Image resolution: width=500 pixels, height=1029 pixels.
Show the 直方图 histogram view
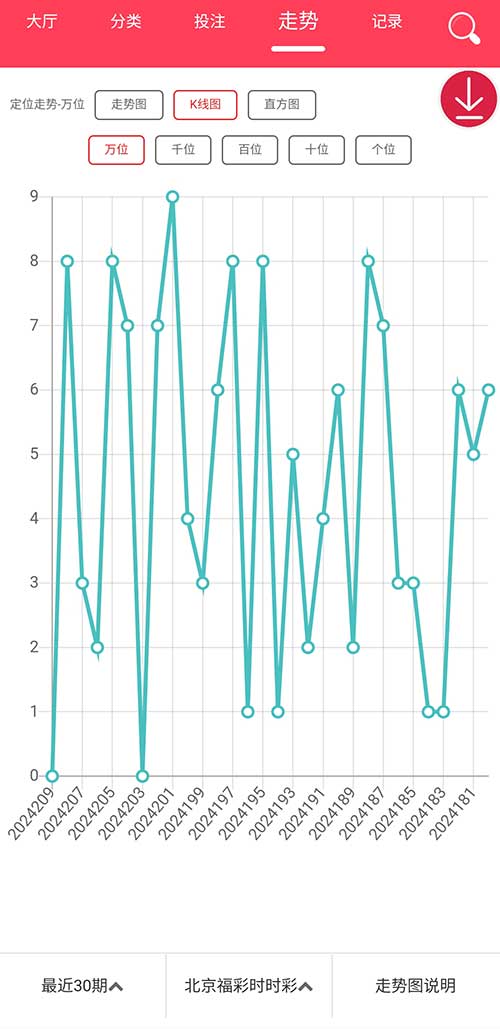coord(282,105)
